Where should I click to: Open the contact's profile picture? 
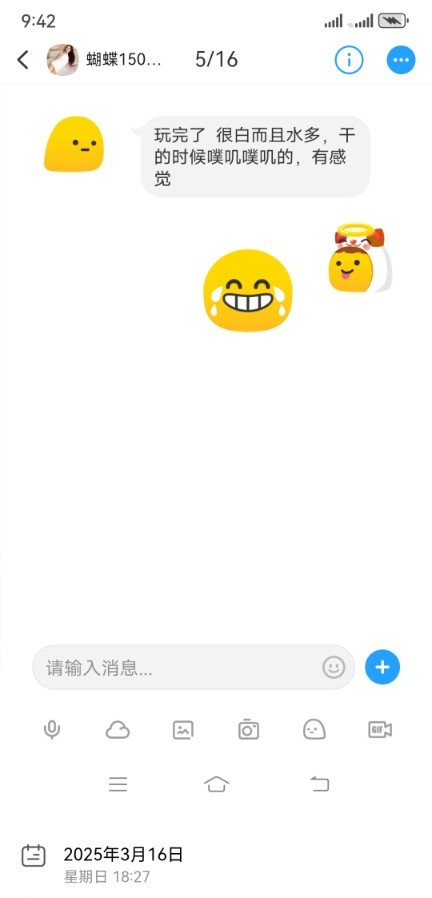[62, 60]
